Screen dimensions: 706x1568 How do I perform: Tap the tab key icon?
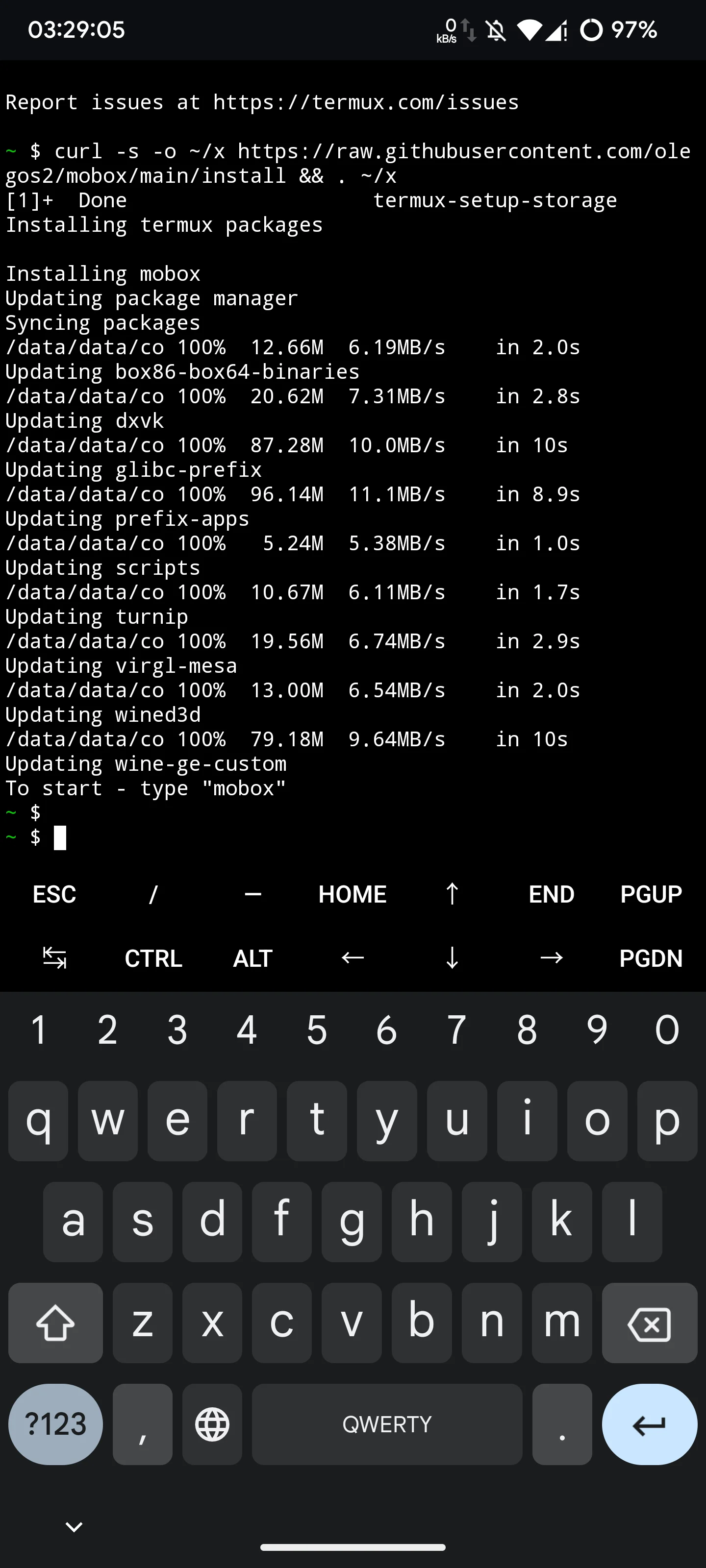coord(54,958)
